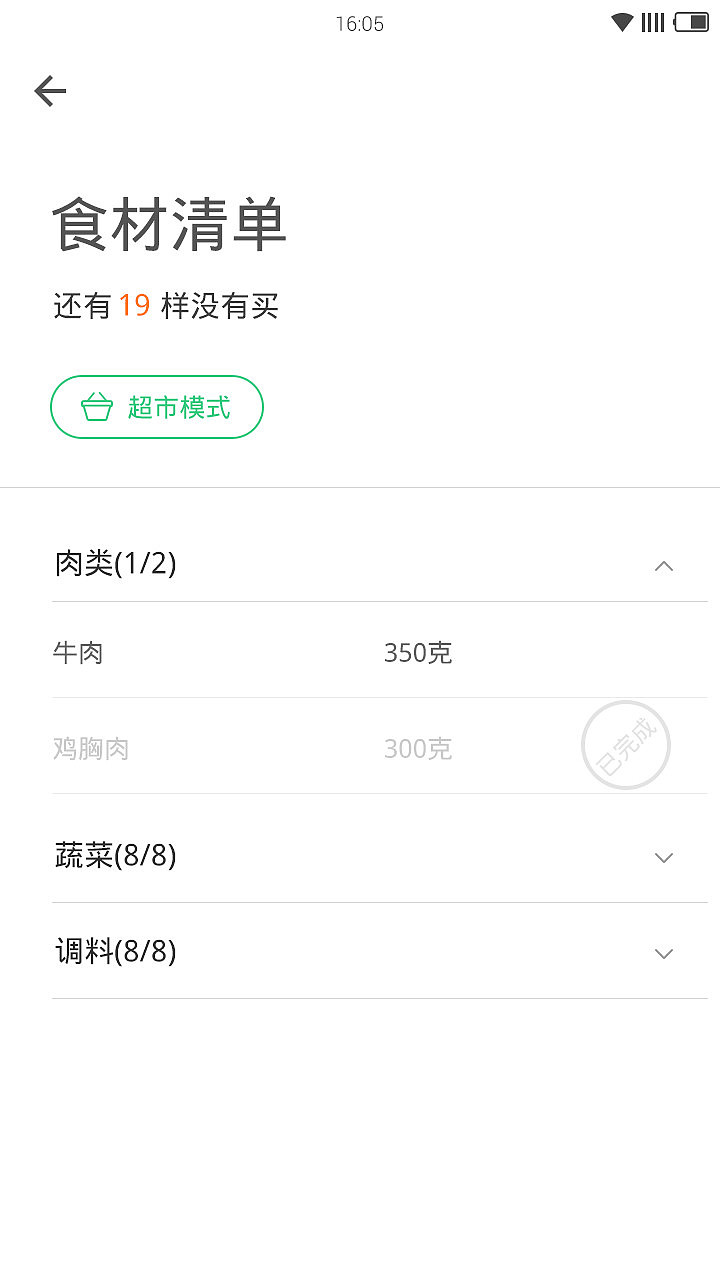720x1280 pixels.
Task: Tap the 食材清单 title
Action: [170, 224]
